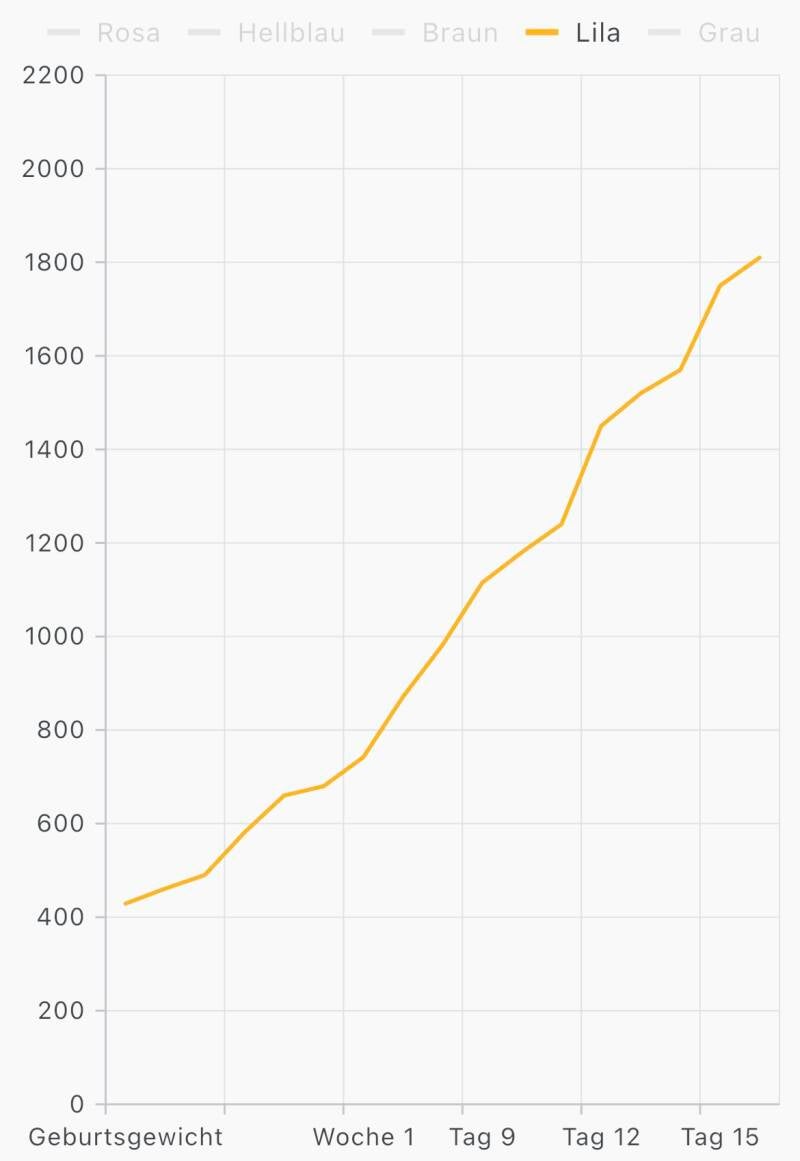Show the Rosa series in the chart
800x1161 pixels.
104,33
